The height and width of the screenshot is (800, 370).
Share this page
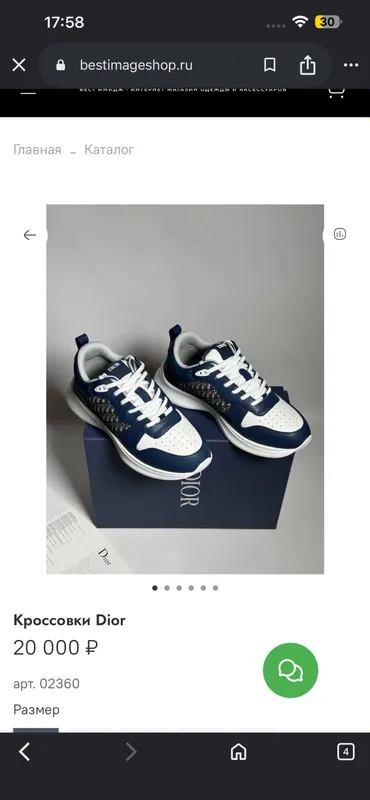click(307, 65)
